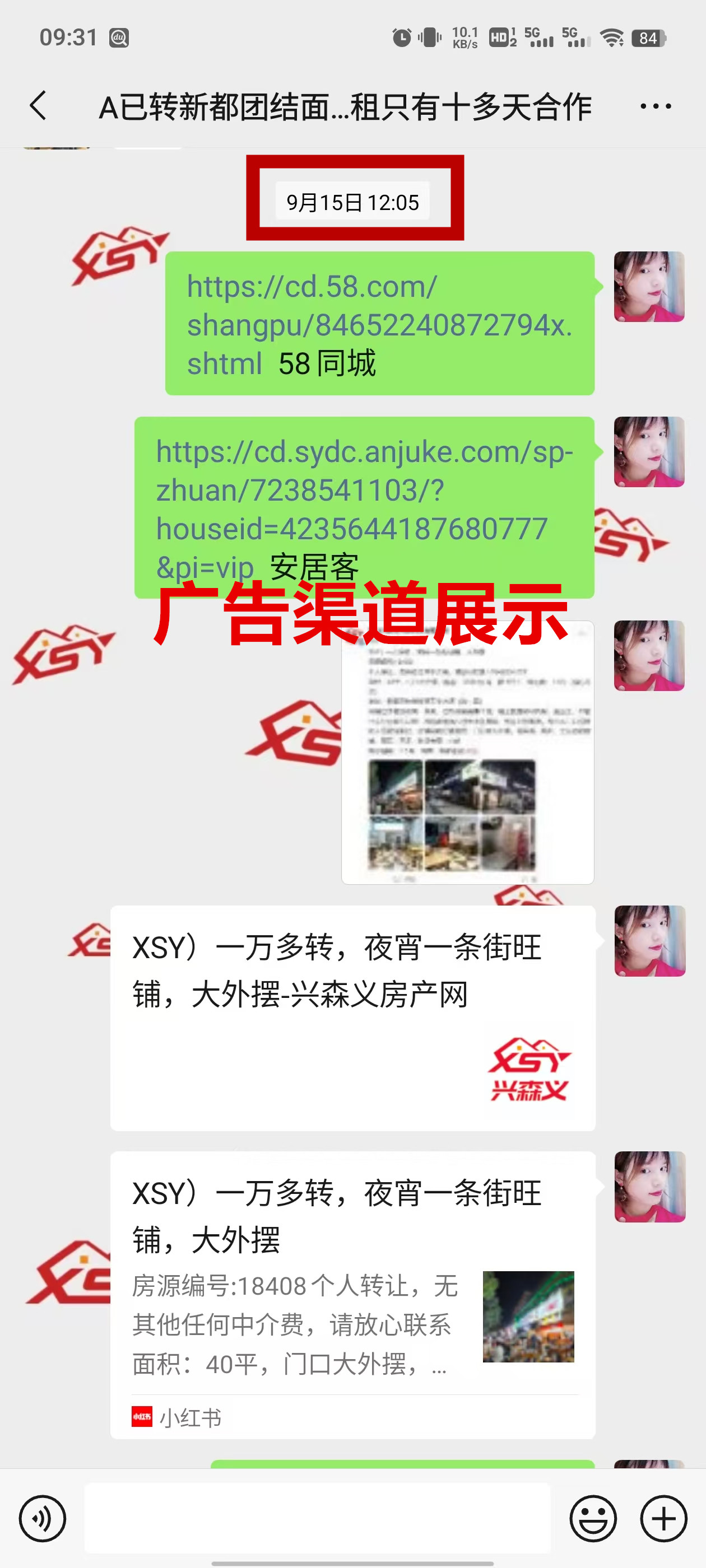706x1568 pixels.
Task: Focus the message text field
Action: [317, 1518]
